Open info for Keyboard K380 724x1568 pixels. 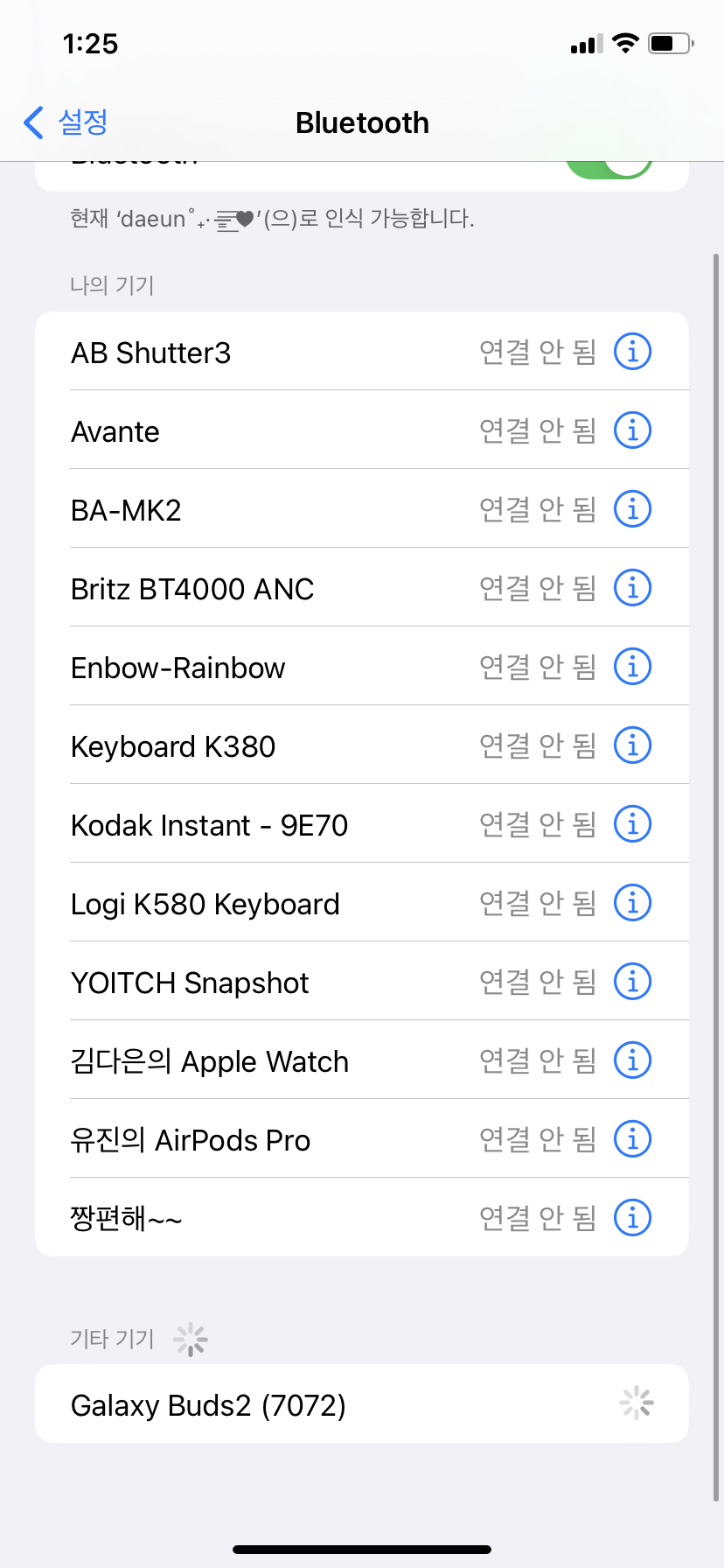click(632, 745)
